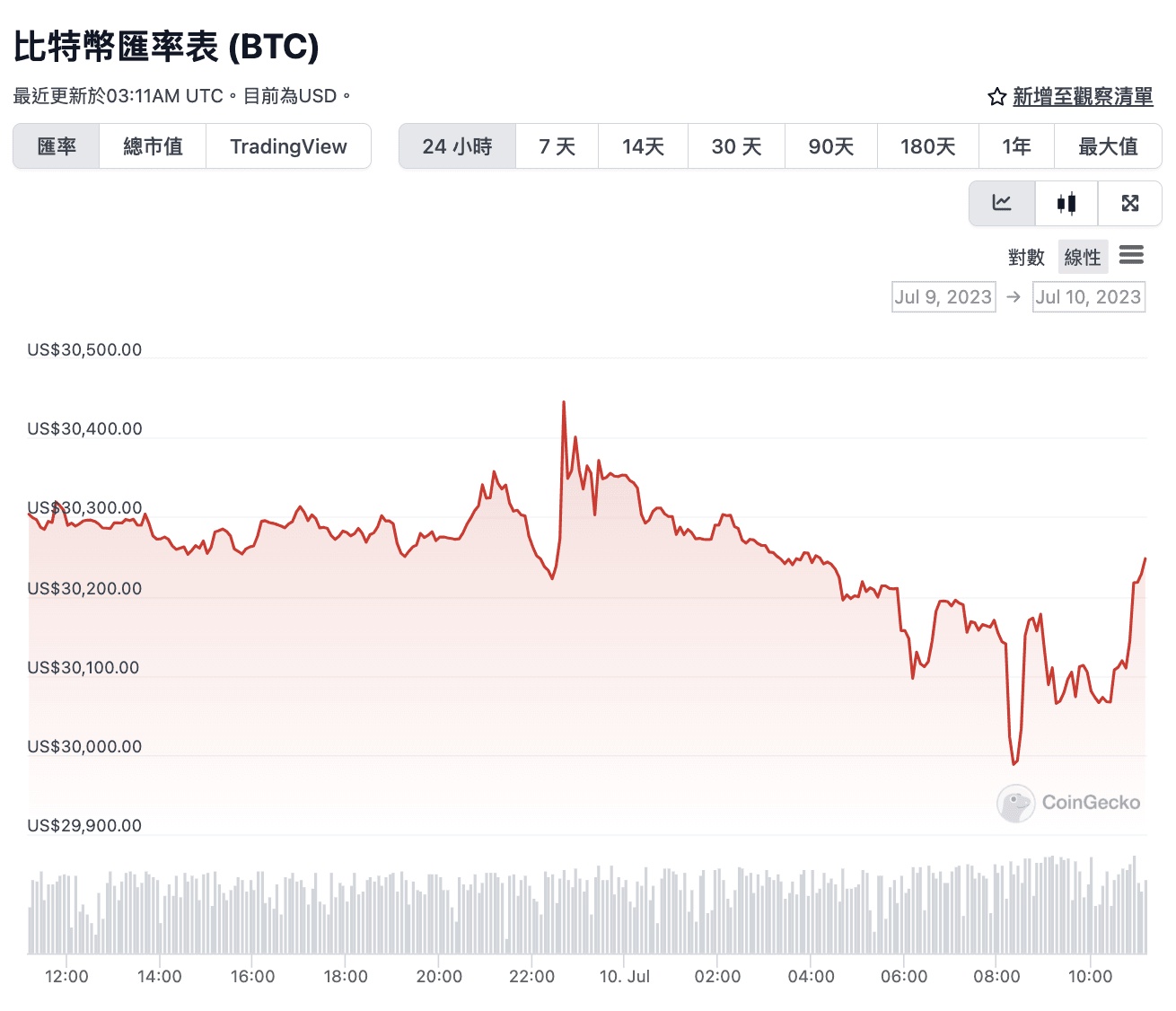Viewport: 1176px width, 1011px height.
Task: Switch chart range to 7 天
Action: [557, 146]
